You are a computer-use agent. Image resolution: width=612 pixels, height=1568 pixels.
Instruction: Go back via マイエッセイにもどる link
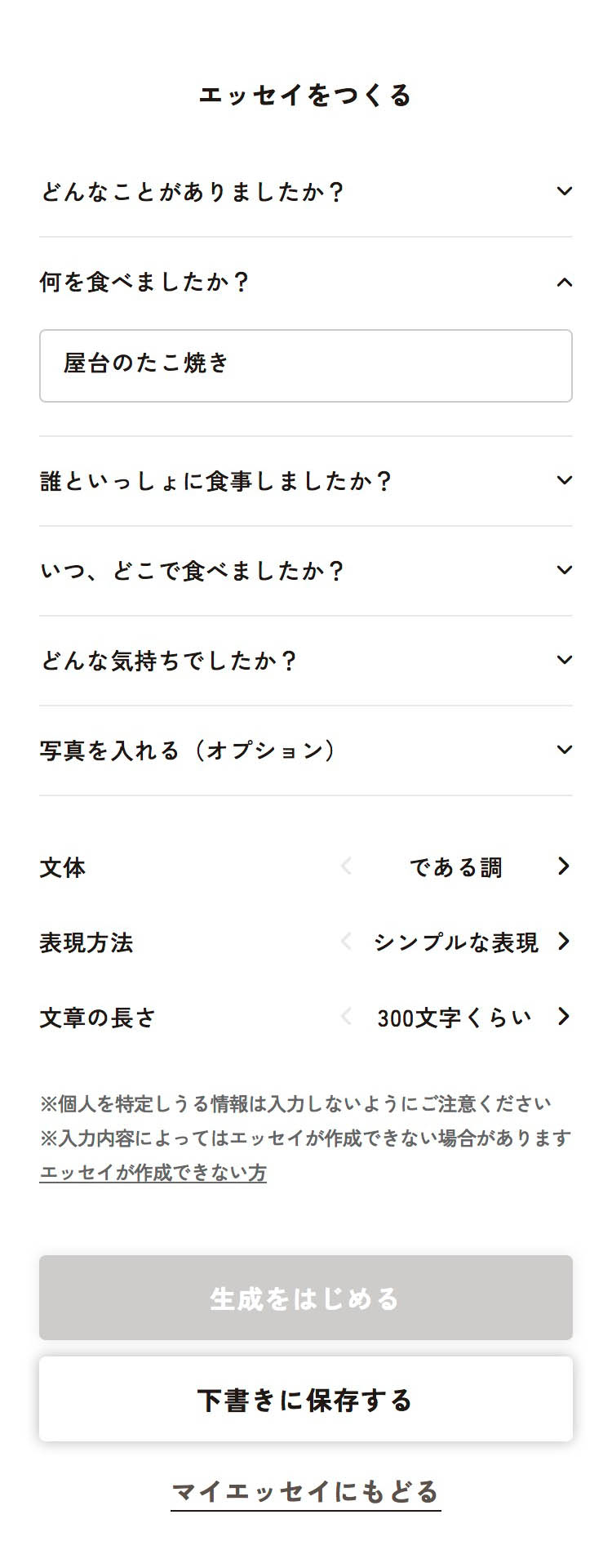305,1492
